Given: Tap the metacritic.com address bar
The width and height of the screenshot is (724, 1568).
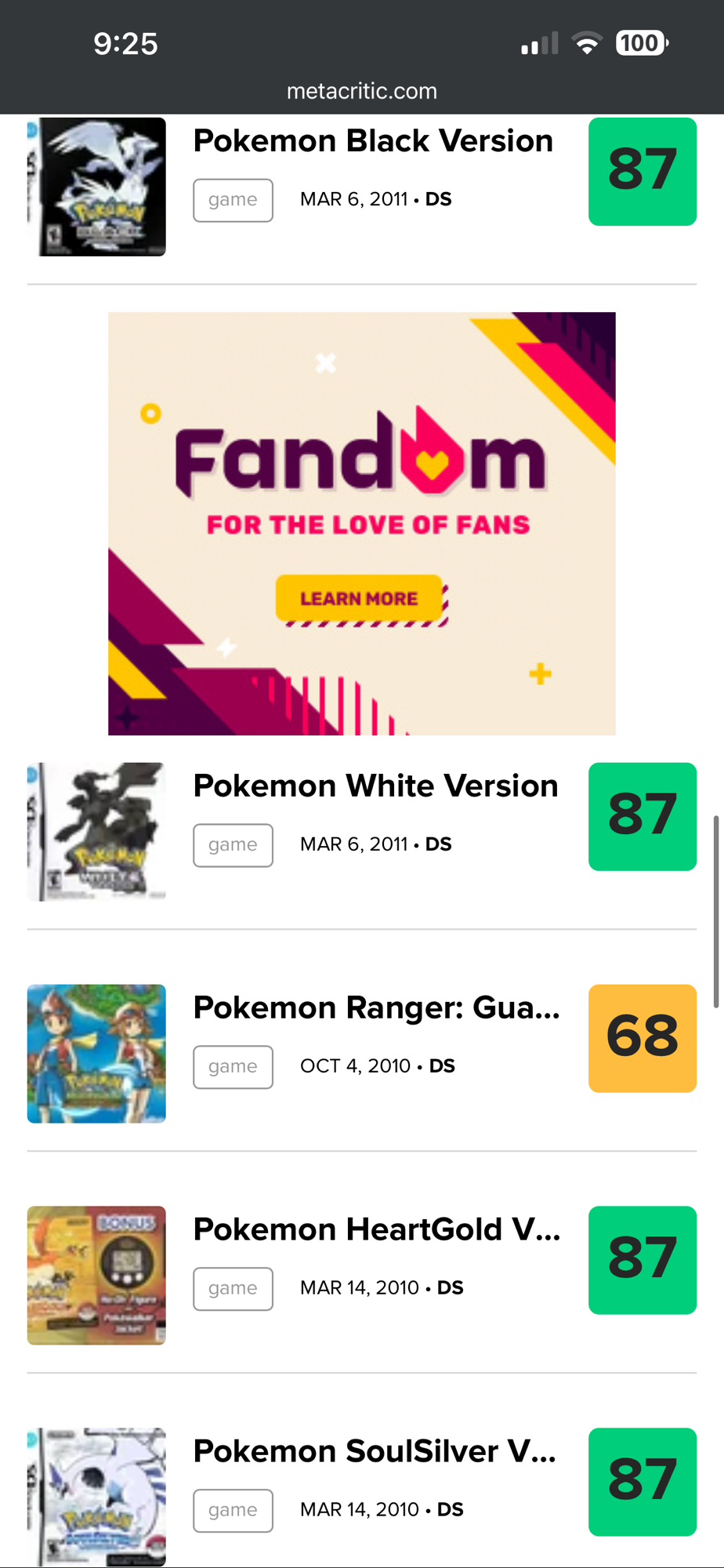Looking at the screenshot, I should 362,91.
